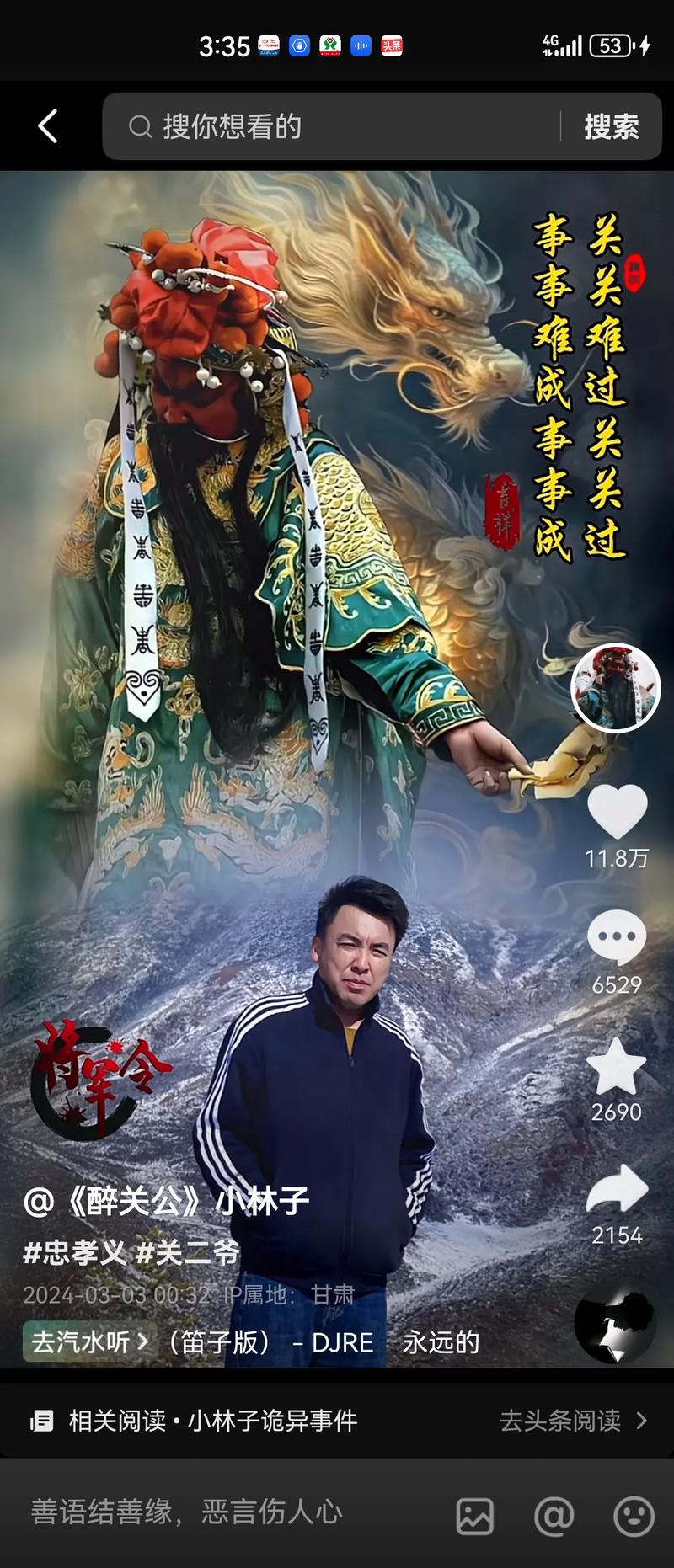Go back using the top-left arrow
Viewport: 674px width, 1568px height.
coord(48,126)
